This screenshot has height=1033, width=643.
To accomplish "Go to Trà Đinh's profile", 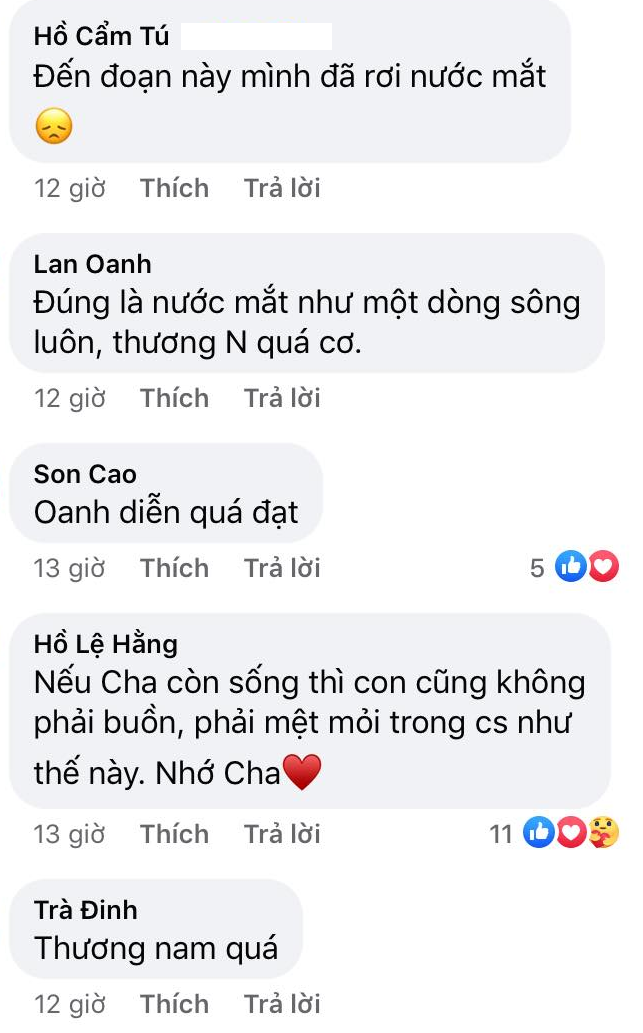I will 85,910.
